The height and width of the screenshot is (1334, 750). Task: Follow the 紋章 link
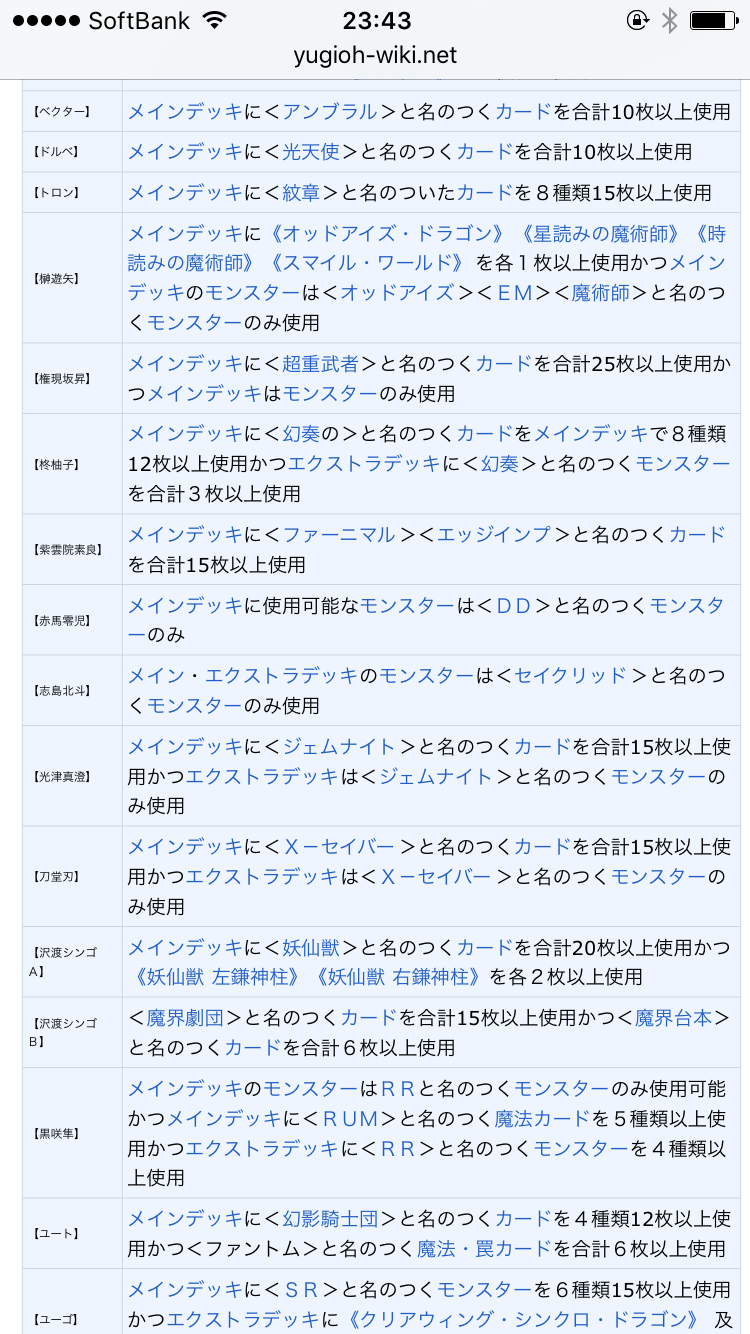click(x=300, y=192)
